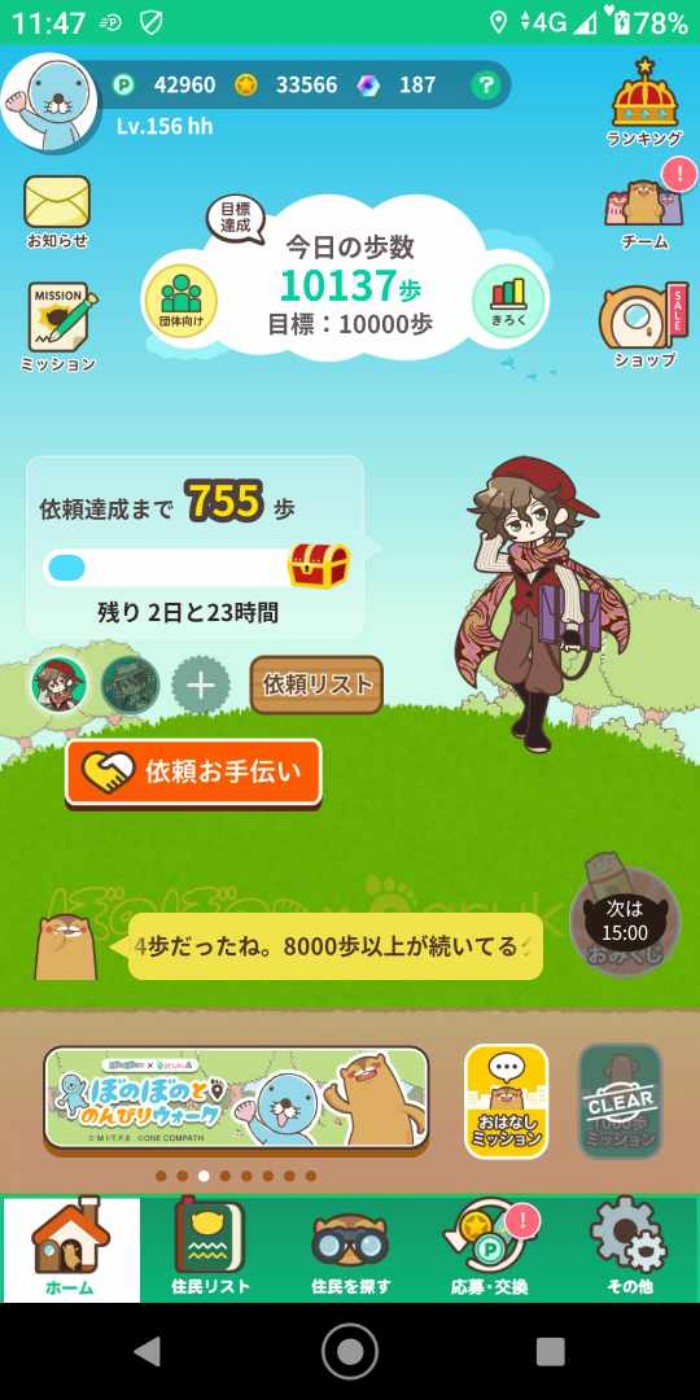Open the 依頼リスト wooden button
700x1400 pixels.
tap(316, 685)
